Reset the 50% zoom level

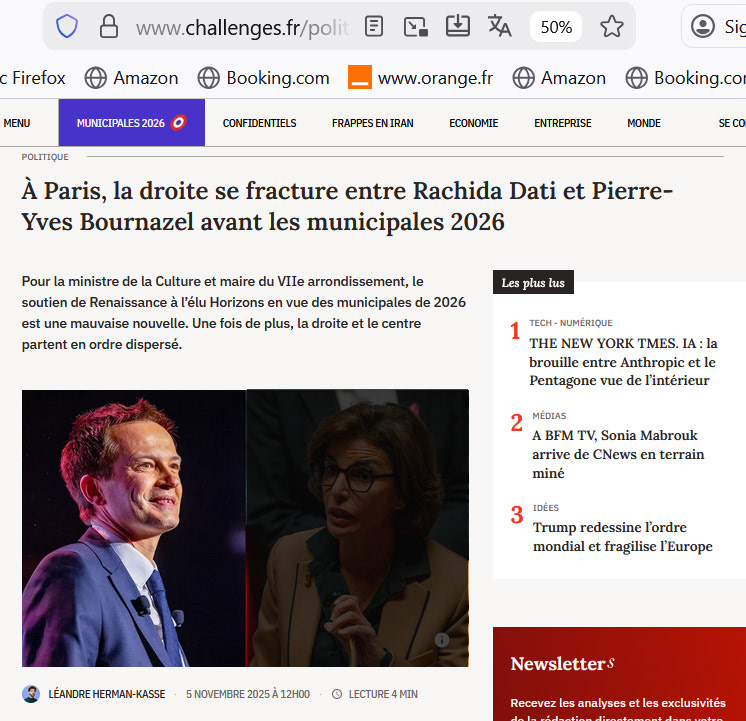click(556, 27)
